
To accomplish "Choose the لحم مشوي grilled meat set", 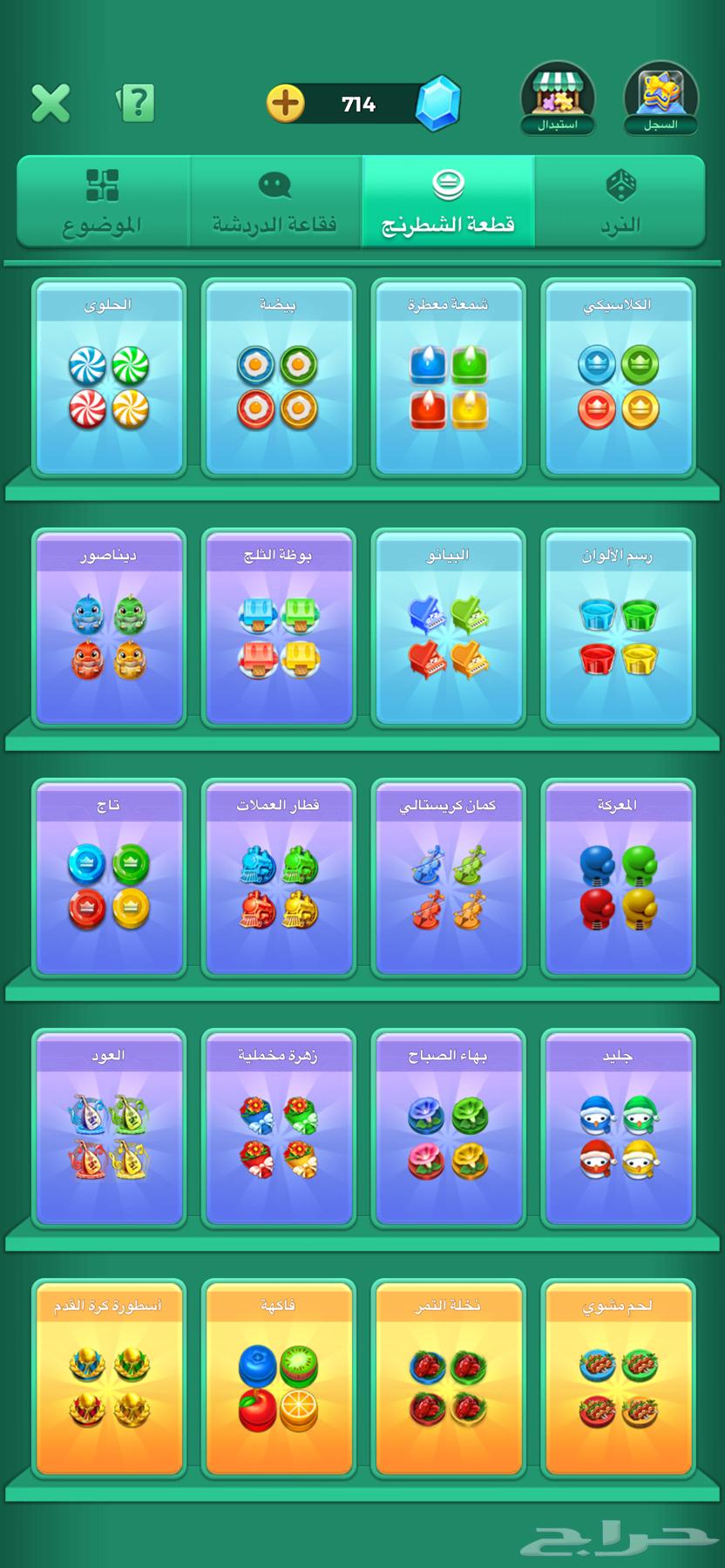I will click(x=618, y=1378).
